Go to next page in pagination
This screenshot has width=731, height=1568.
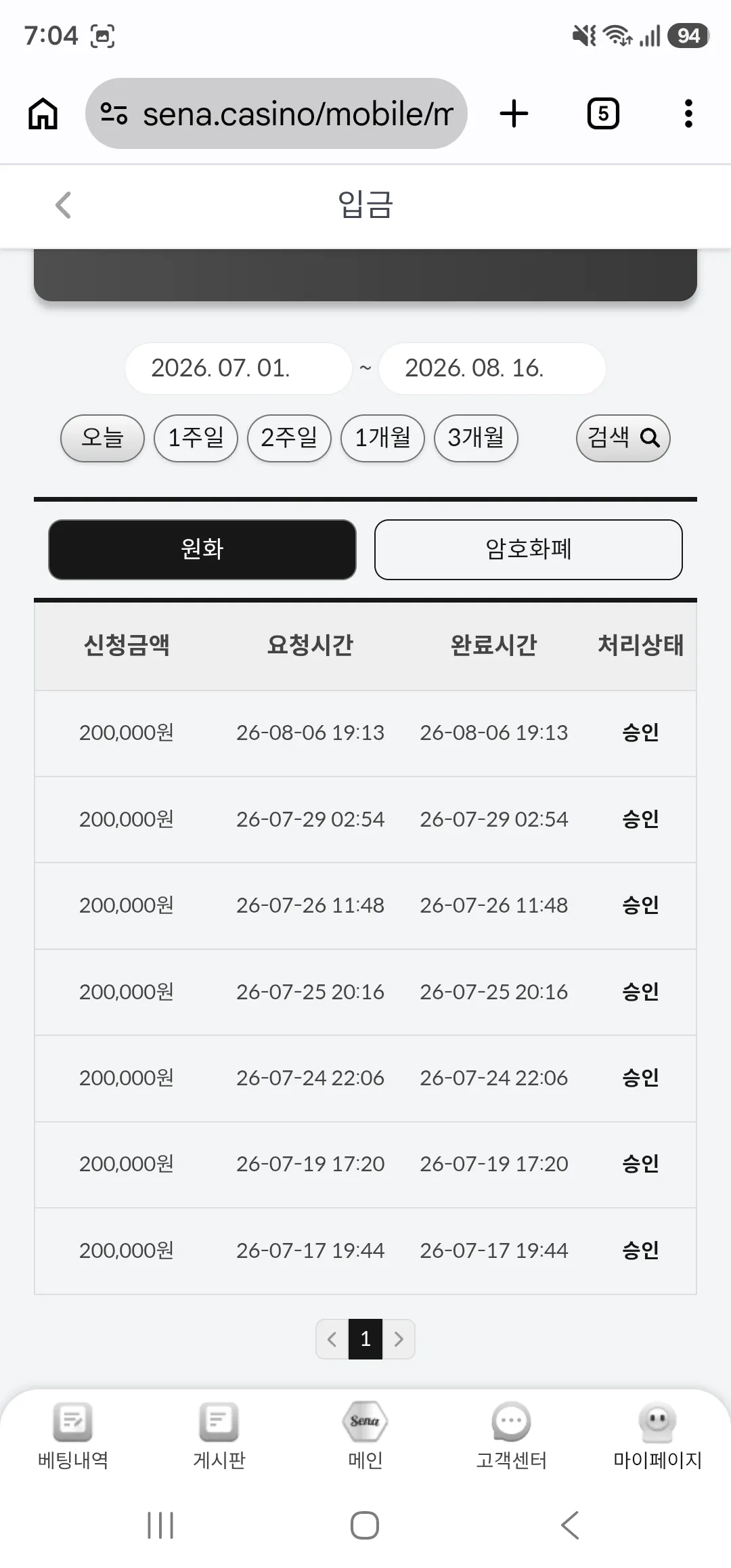399,1338
